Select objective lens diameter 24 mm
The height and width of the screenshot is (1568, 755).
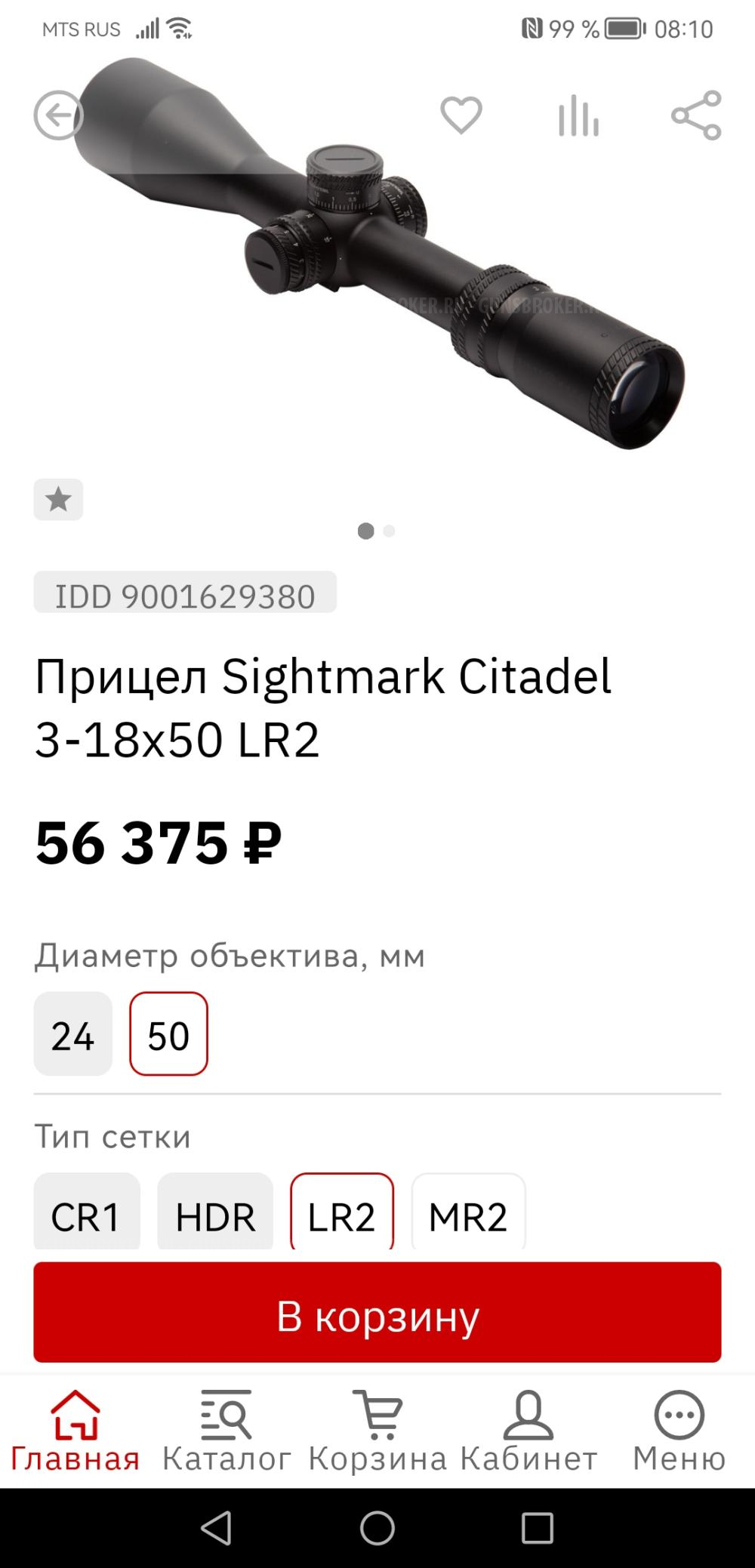click(x=72, y=1035)
